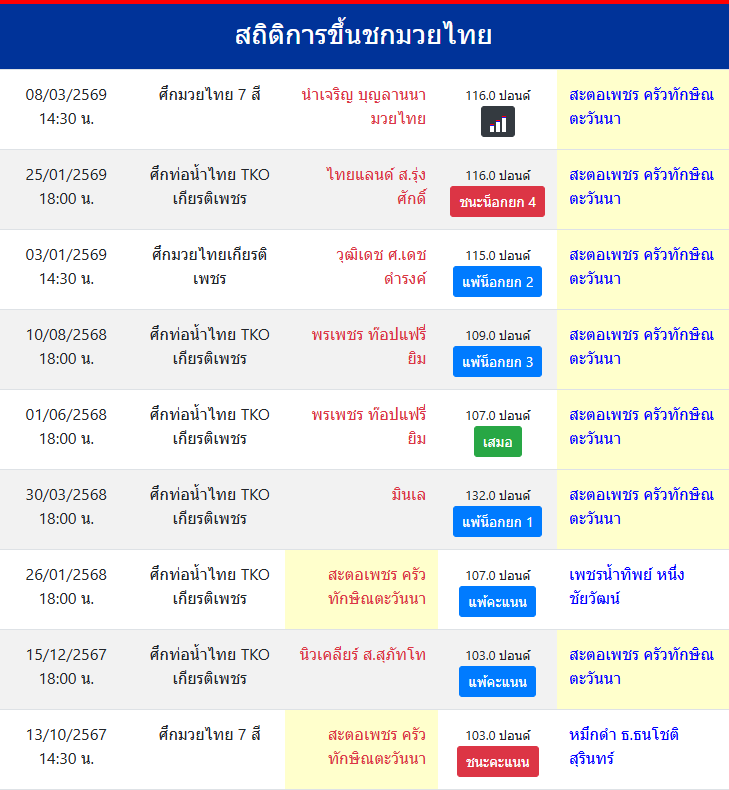Open fighter นำเจริญ บุญลานนามวยไทย profile
Viewport: 729px width, 790px height.
pos(364,107)
